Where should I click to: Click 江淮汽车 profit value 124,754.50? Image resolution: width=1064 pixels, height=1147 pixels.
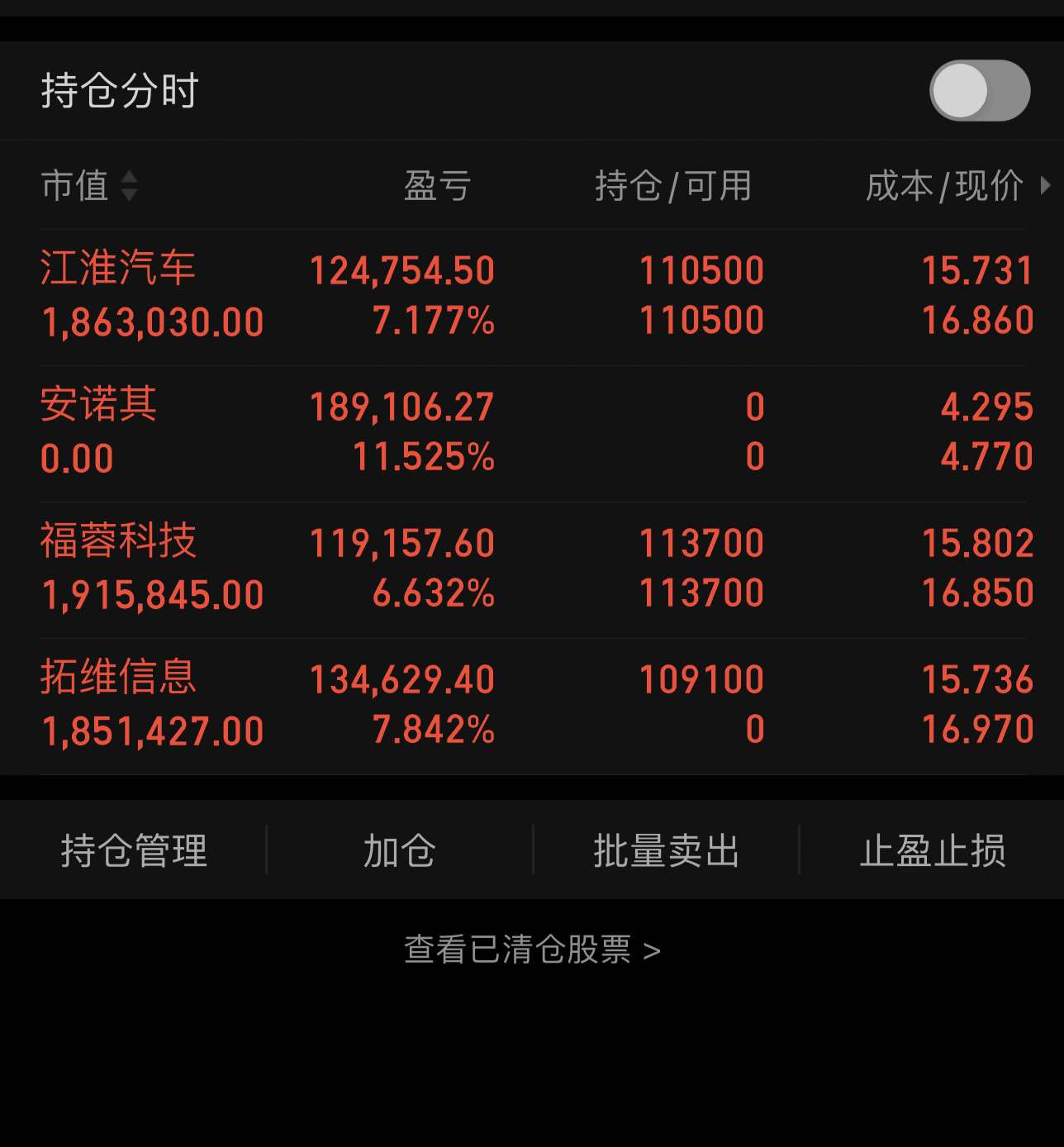click(x=402, y=269)
